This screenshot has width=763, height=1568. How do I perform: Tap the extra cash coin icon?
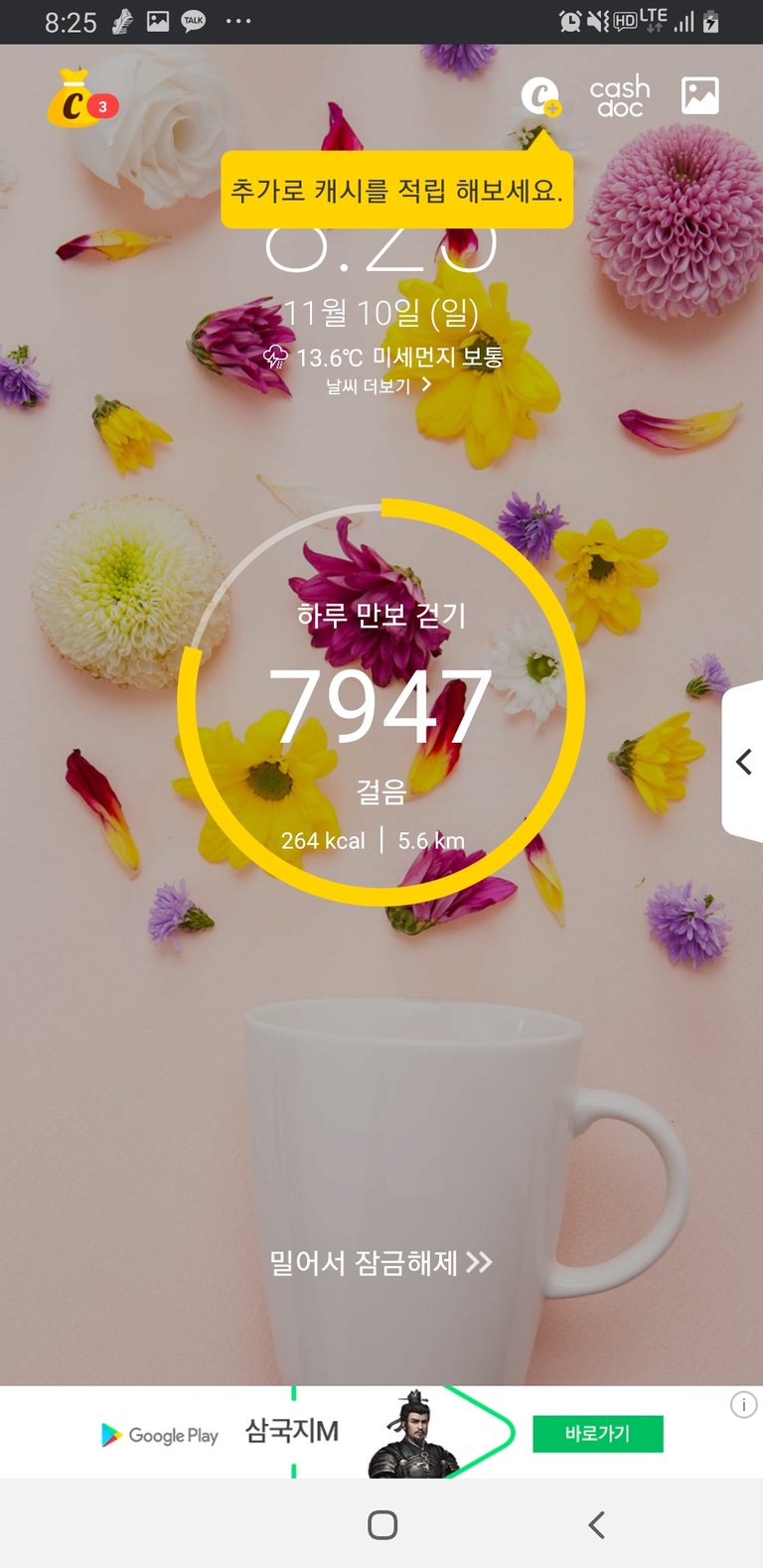[x=540, y=97]
